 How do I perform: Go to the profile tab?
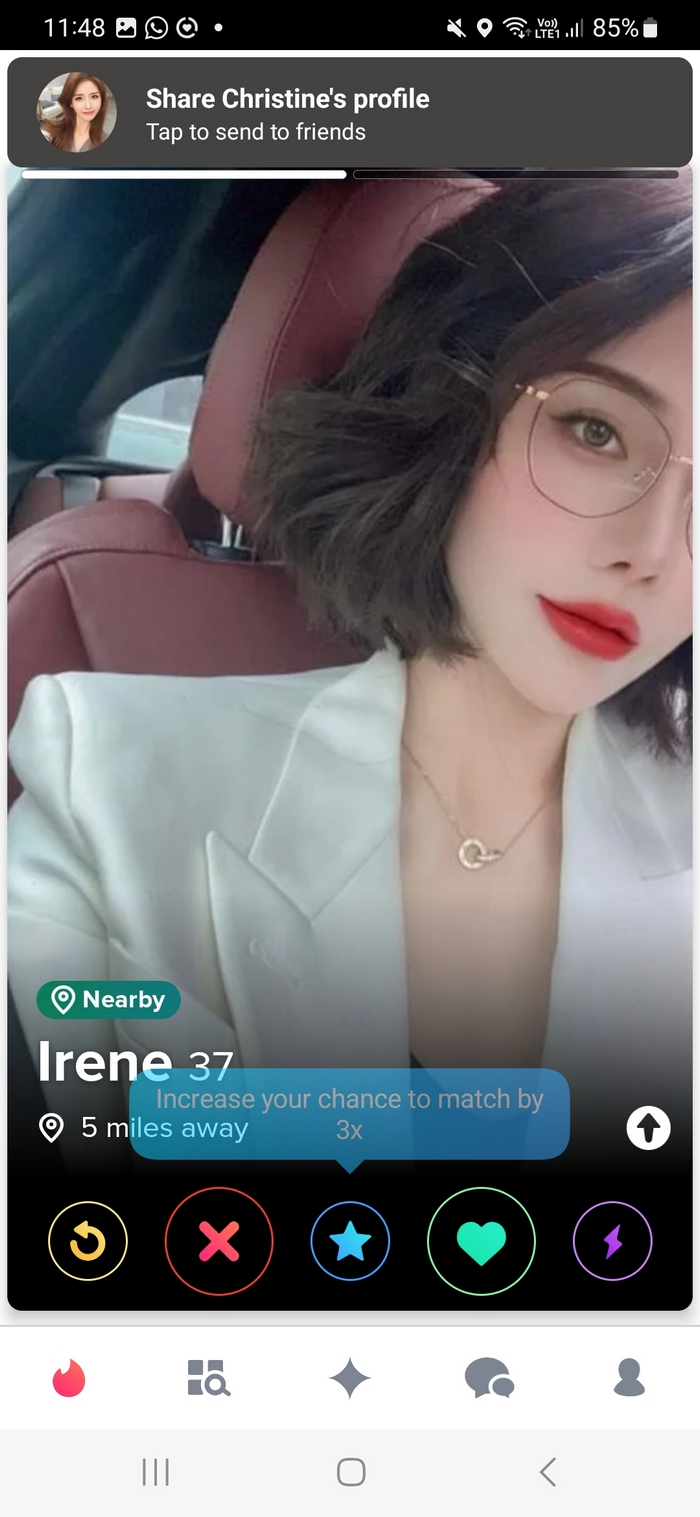tap(629, 1379)
